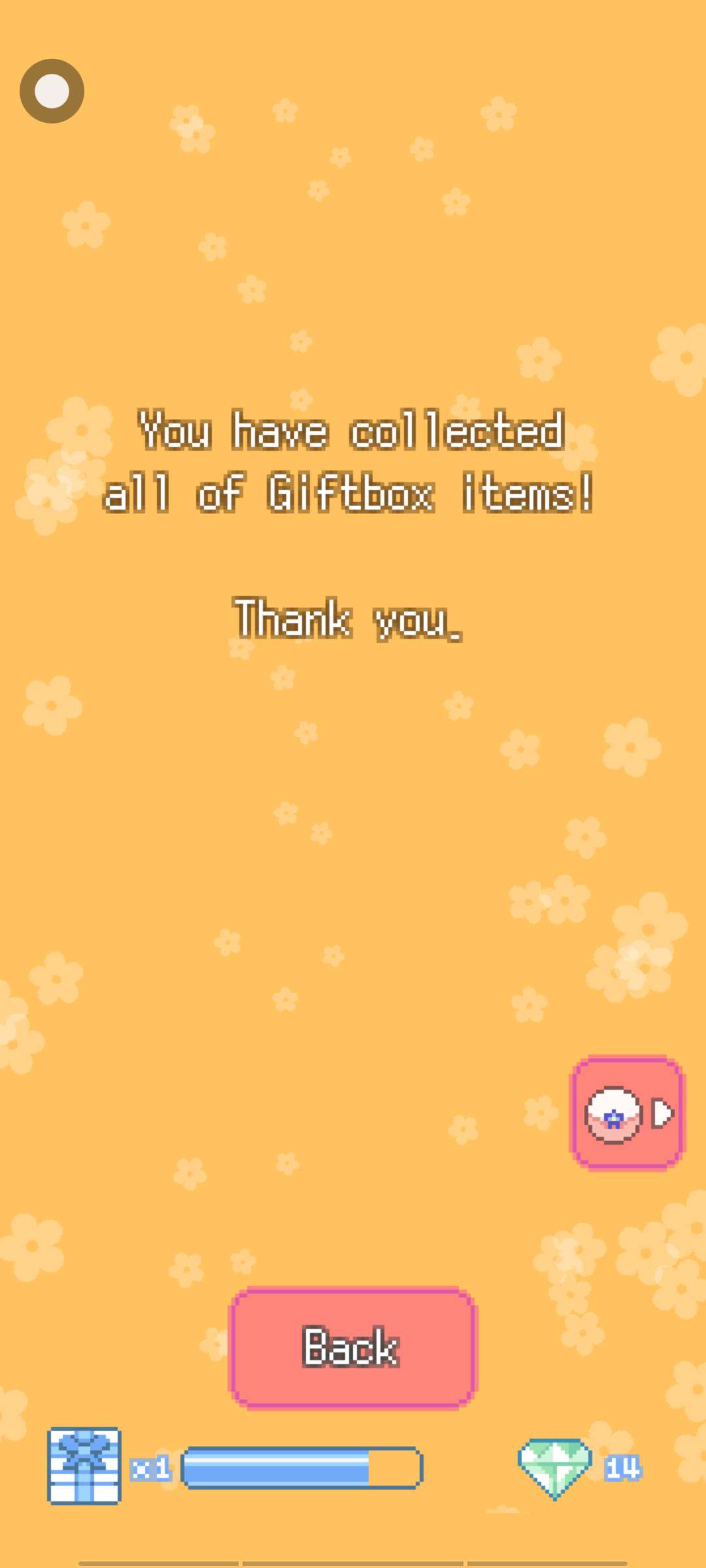Tap the round floating assist button
Viewport: 706px width, 1568px height.
(x=52, y=91)
